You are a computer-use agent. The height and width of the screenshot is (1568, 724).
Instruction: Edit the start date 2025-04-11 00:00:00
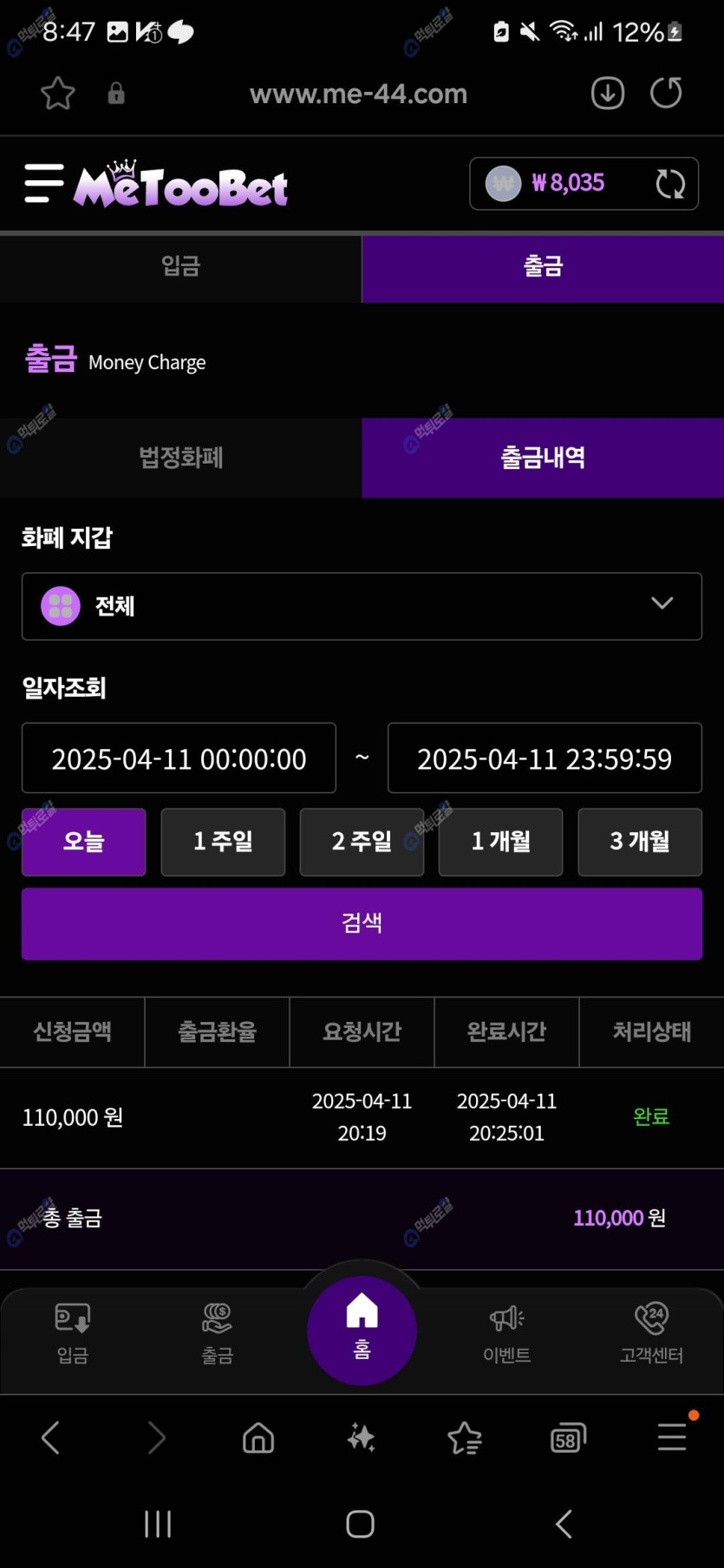pyautogui.click(x=179, y=758)
